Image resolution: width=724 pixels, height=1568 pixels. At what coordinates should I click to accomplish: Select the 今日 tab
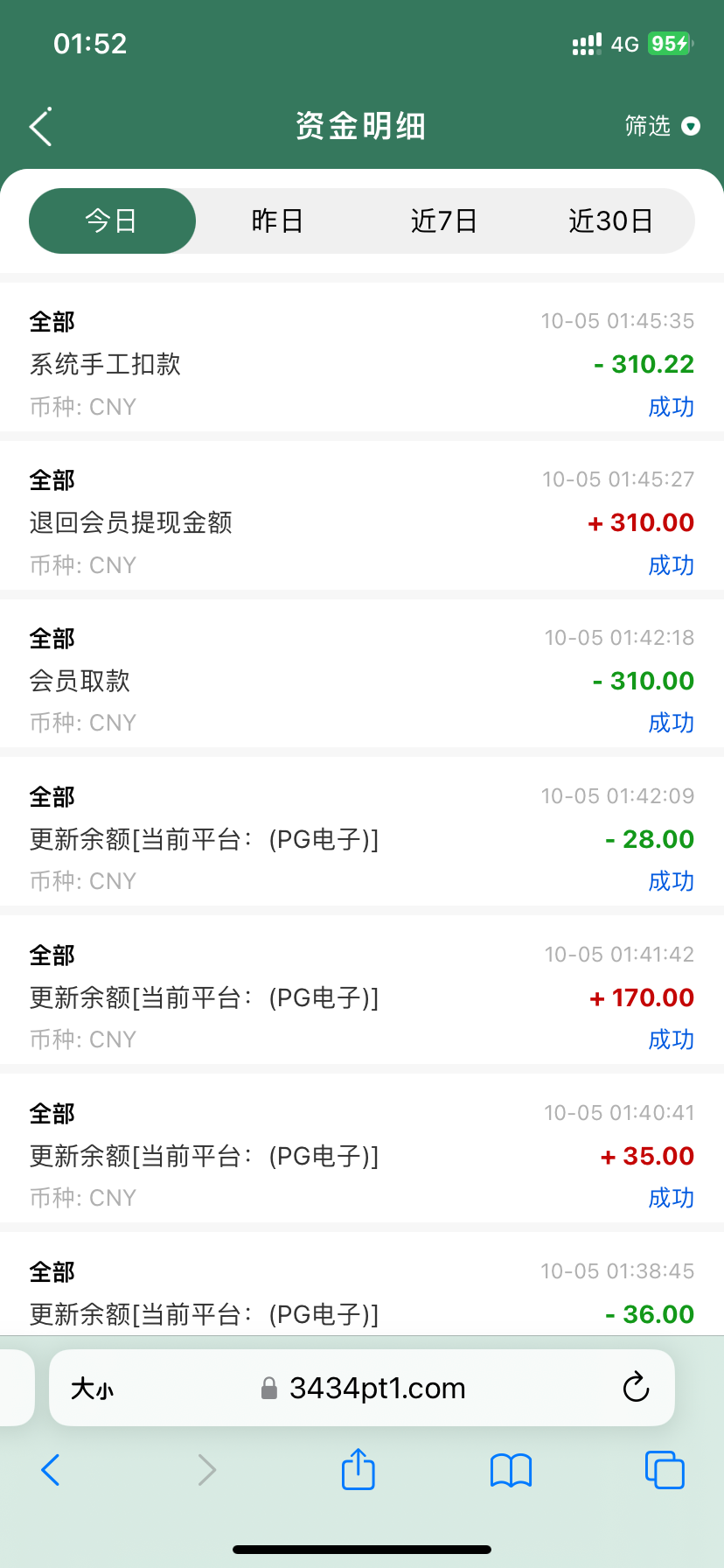112,220
